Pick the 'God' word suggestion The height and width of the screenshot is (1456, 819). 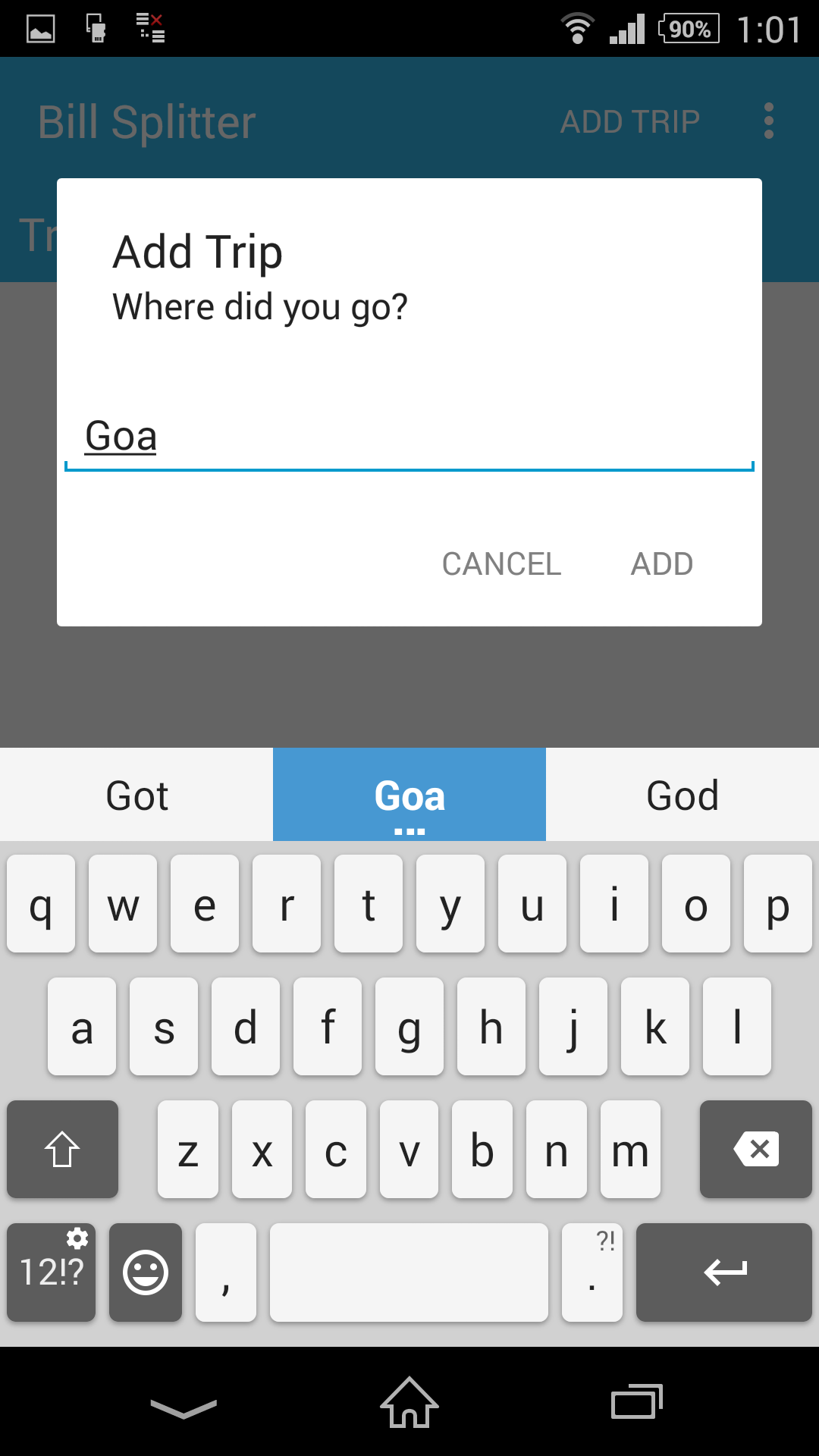tap(682, 795)
